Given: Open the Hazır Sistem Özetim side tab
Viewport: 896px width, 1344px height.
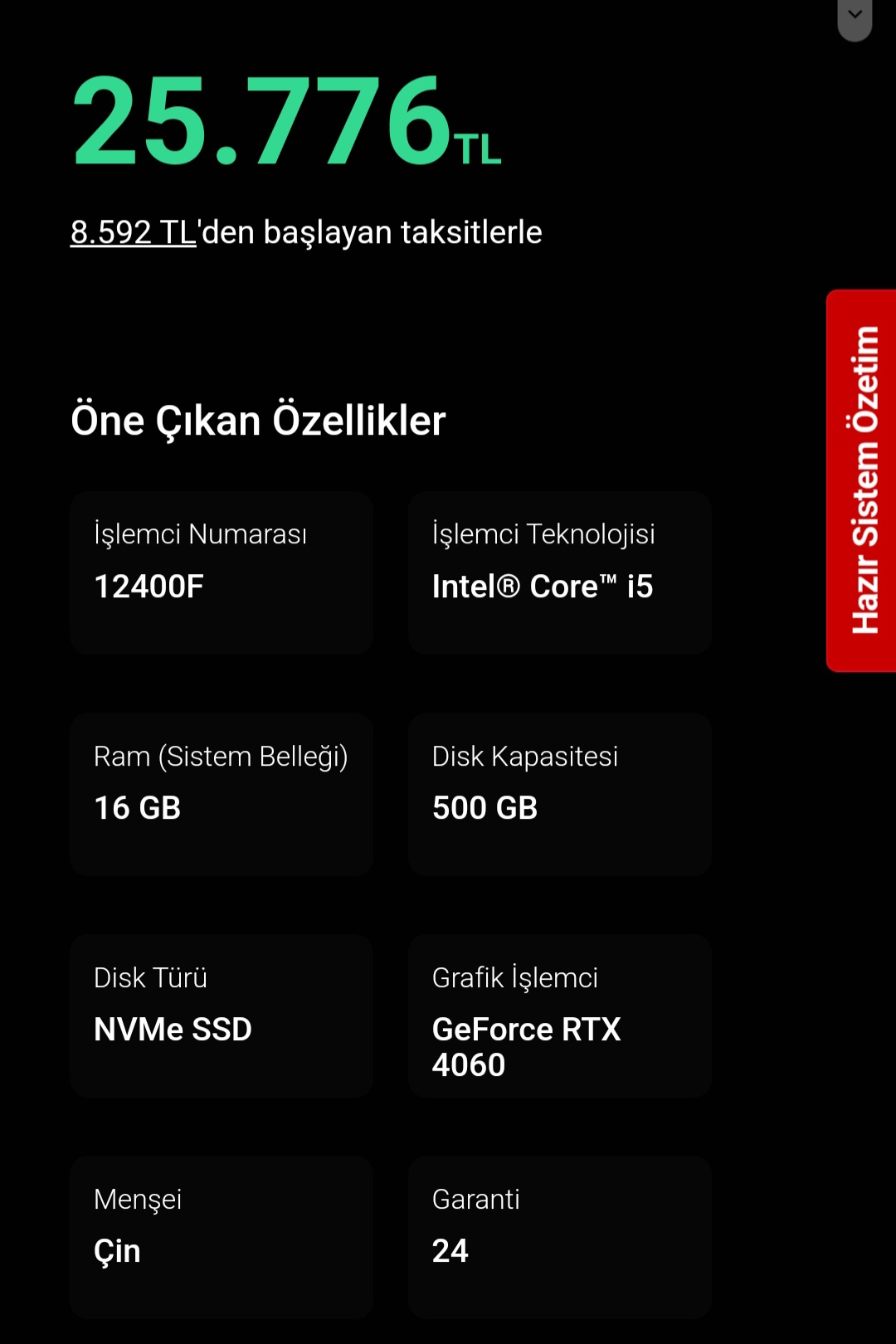Looking at the screenshot, I should click(863, 480).
